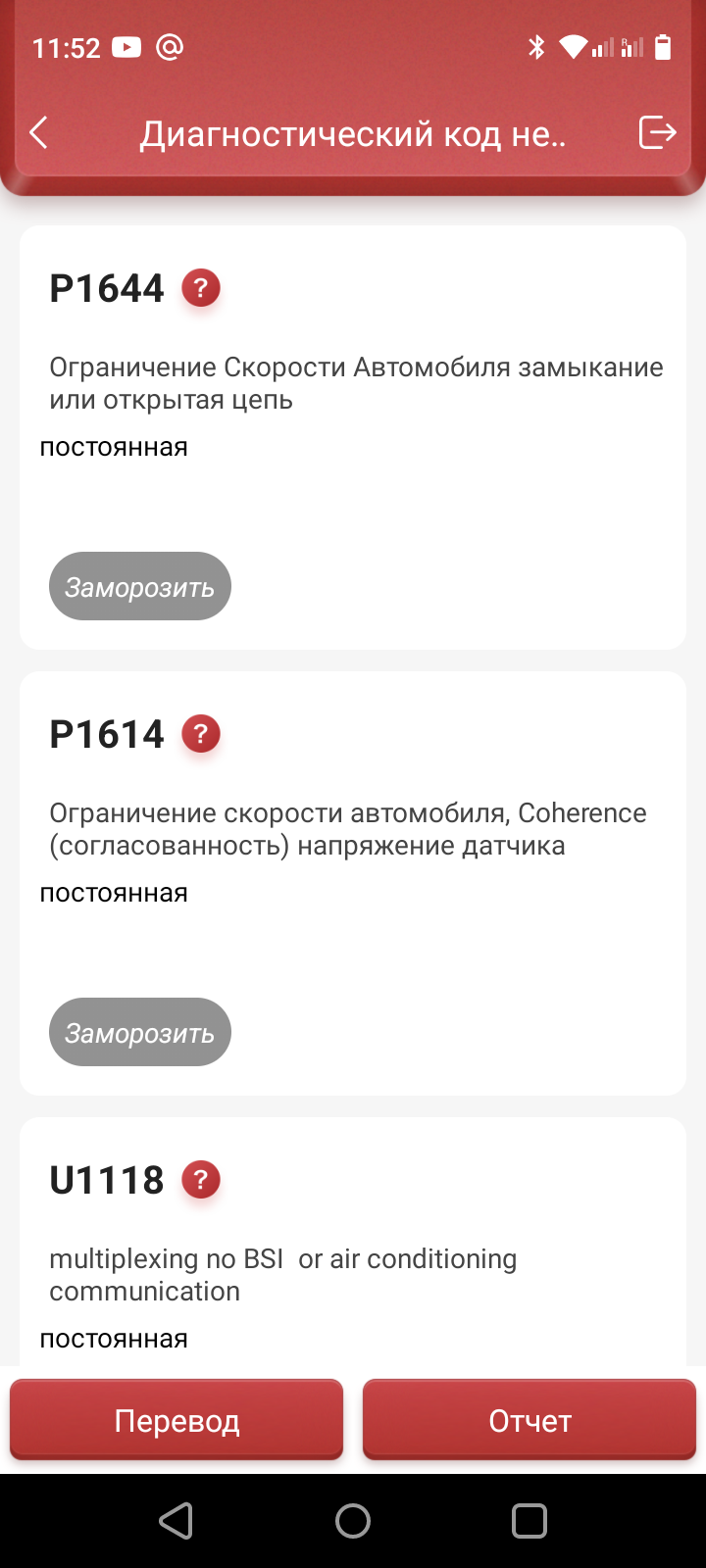
Task: Tap the exit icon in the header
Action: tap(657, 131)
